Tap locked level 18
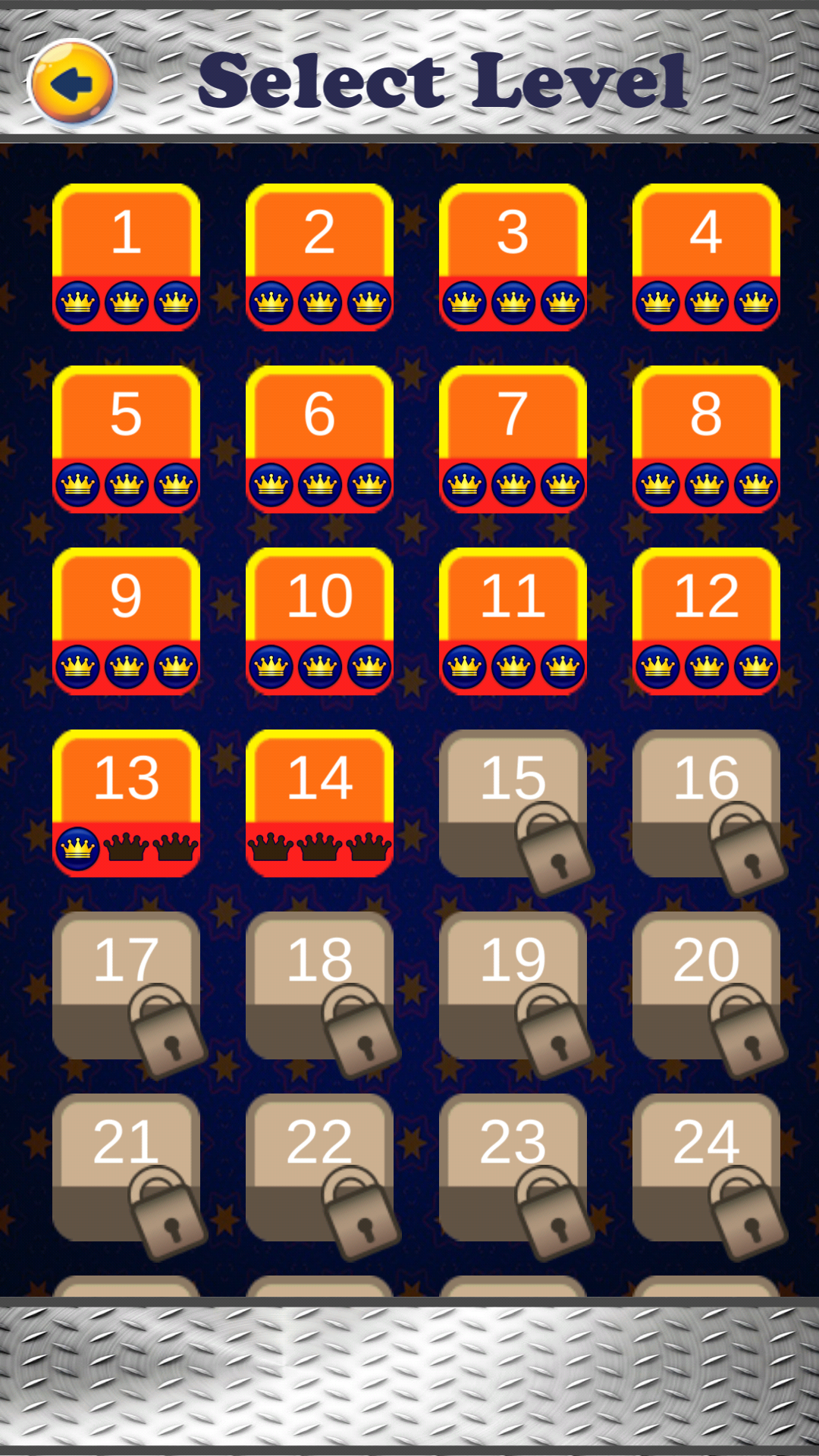The width and height of the screenshot is (819, 1456). (319, 984)
